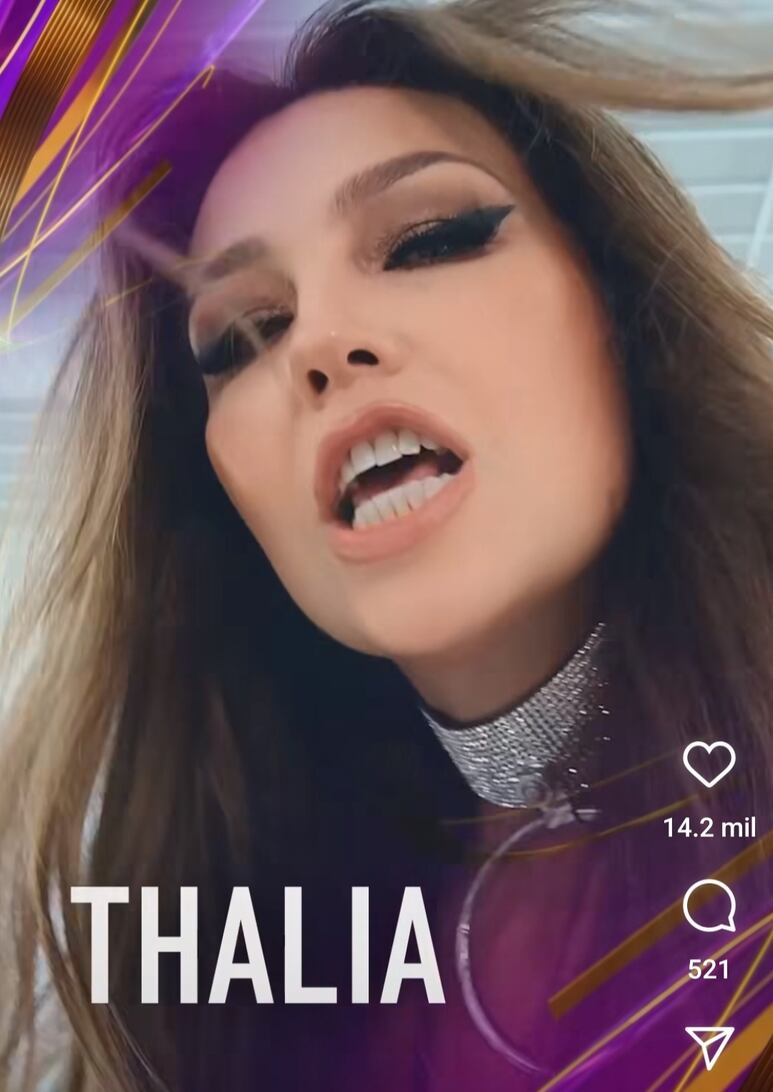Screen dimensions: 773x1092
Task: Open the comments on this reel
Action: [x=709, y=908]
